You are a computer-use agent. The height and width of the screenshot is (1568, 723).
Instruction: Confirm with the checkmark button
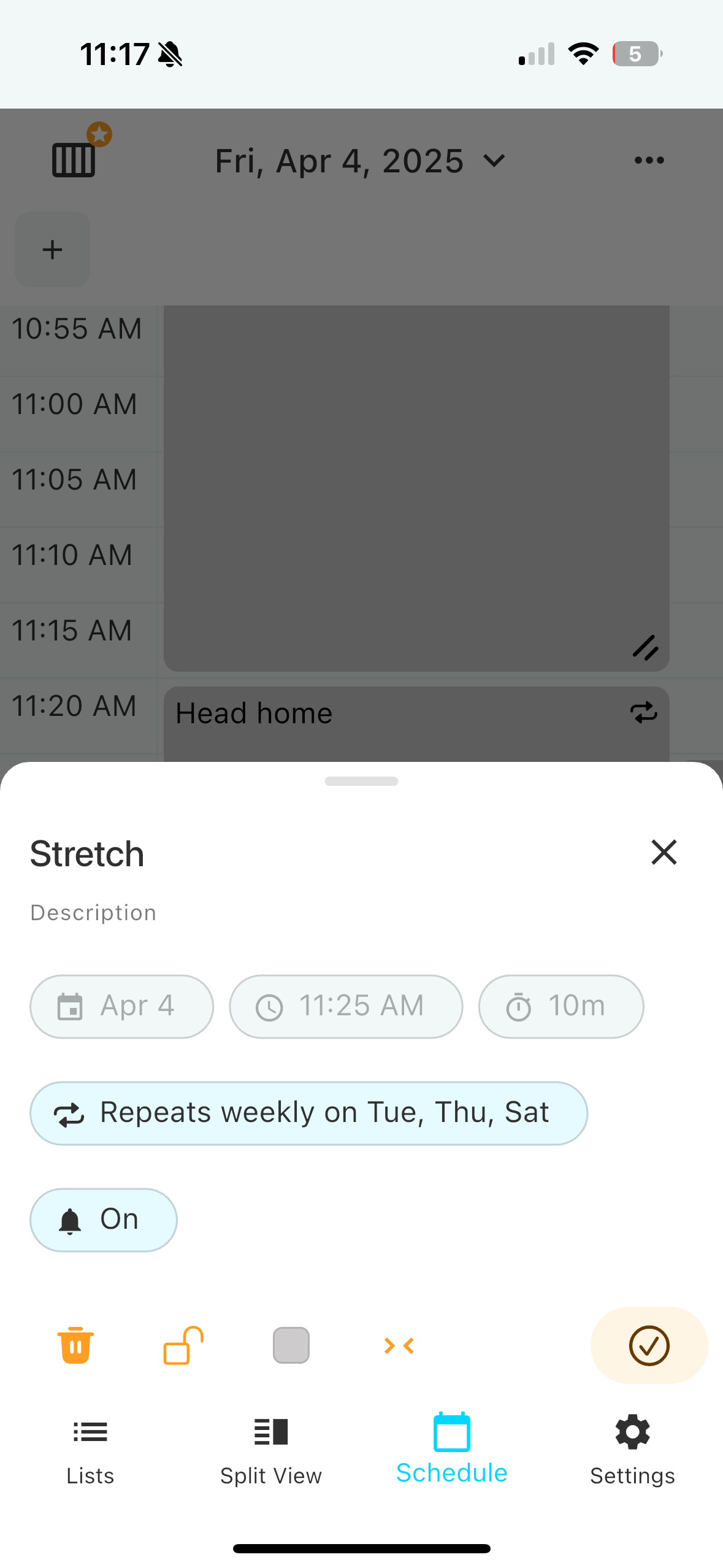(649, 1345)
